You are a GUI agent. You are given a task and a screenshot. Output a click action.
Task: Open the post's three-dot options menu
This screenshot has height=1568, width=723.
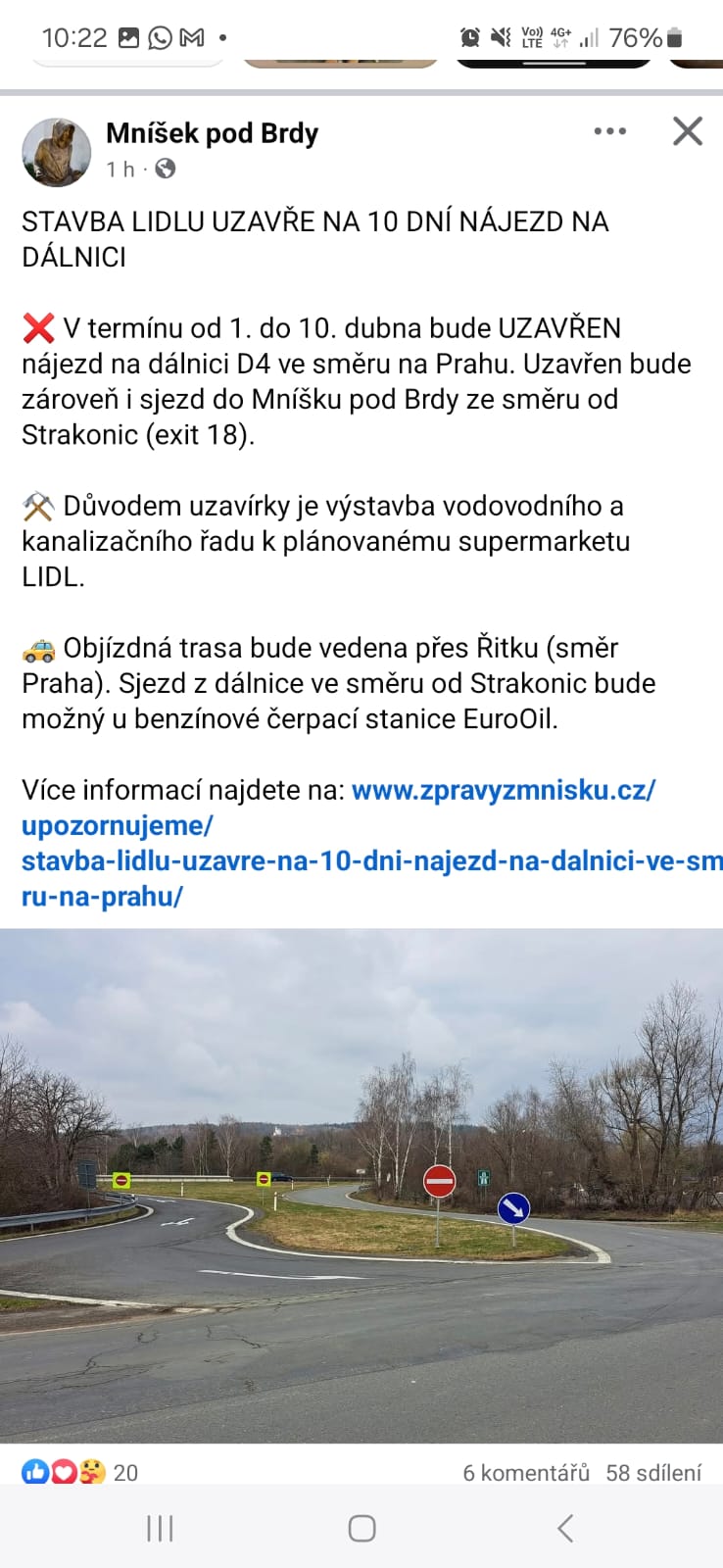point(609,131)
